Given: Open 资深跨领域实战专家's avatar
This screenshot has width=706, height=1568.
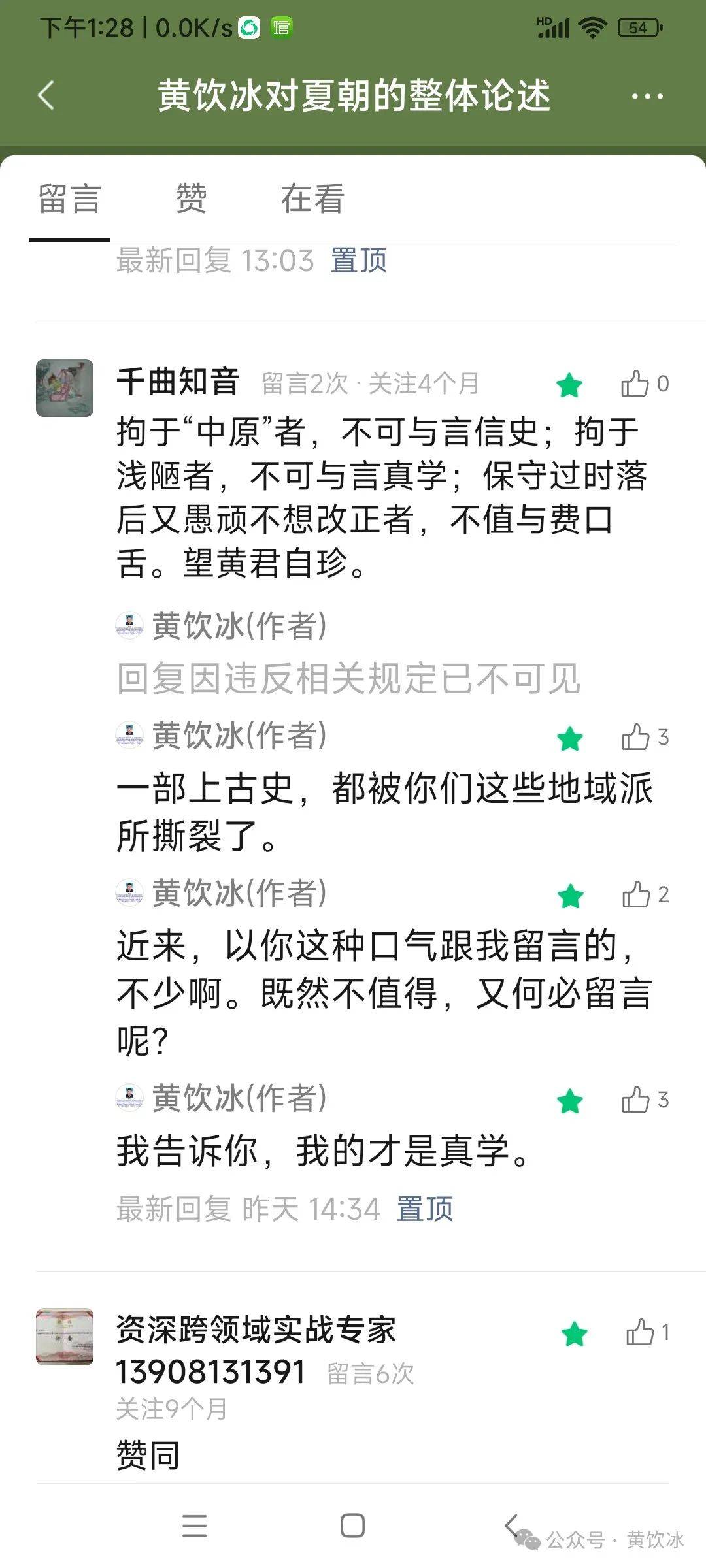Looking at the screenshot, I should pyautogui.click(x=65, y=1336).
